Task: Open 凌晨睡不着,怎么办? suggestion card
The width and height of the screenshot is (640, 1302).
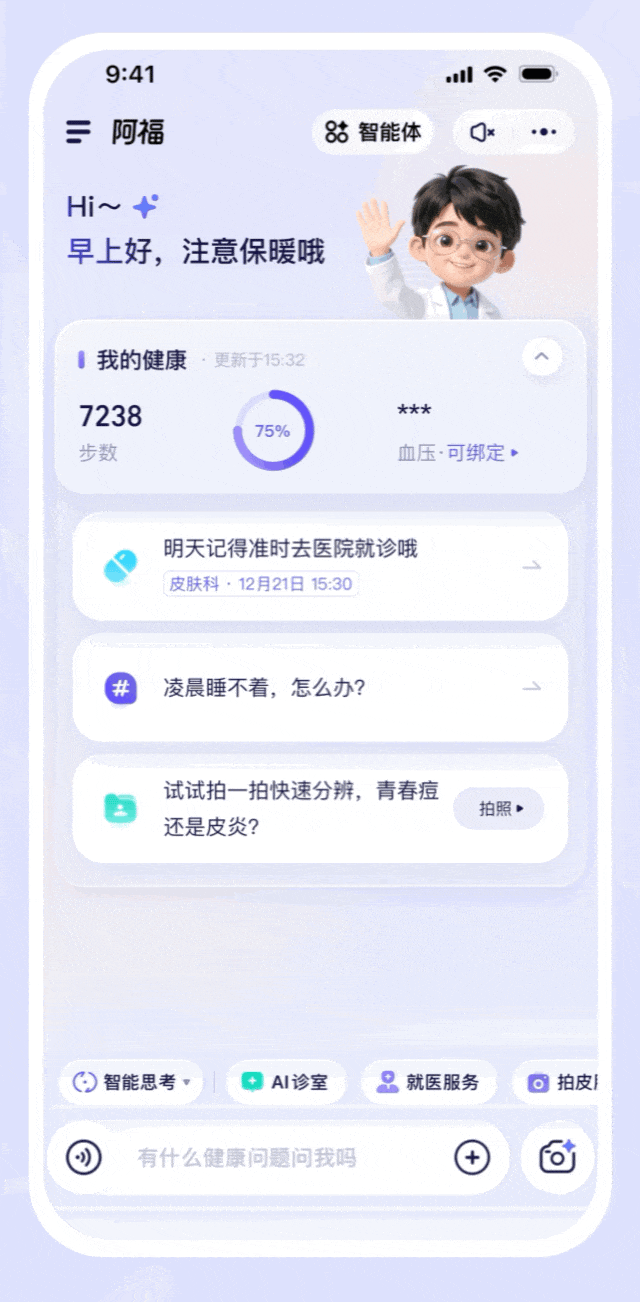Action: click(x=320, y=687)
